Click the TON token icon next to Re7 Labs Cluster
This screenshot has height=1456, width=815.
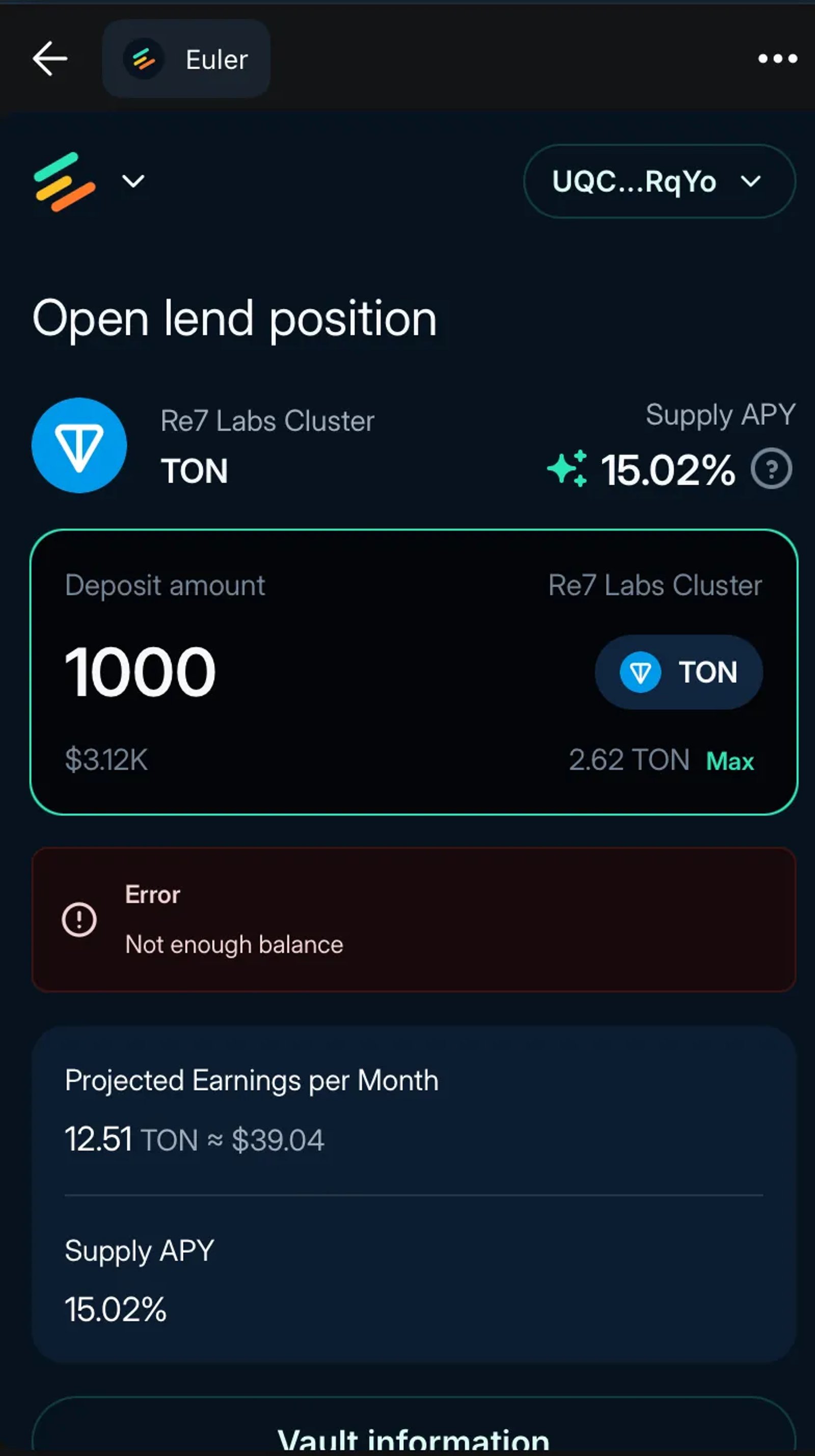(79, 446)
